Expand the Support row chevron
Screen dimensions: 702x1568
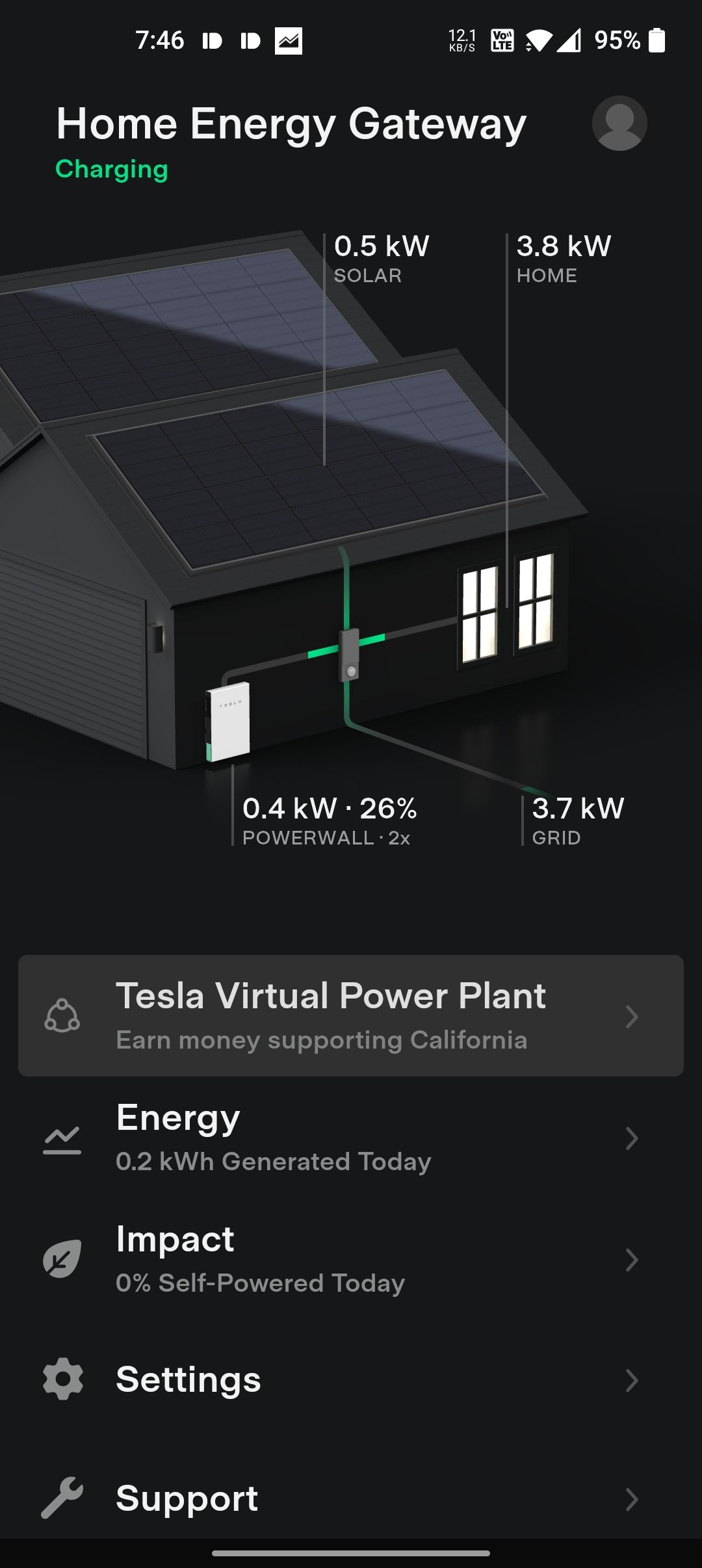(631, 1498)
